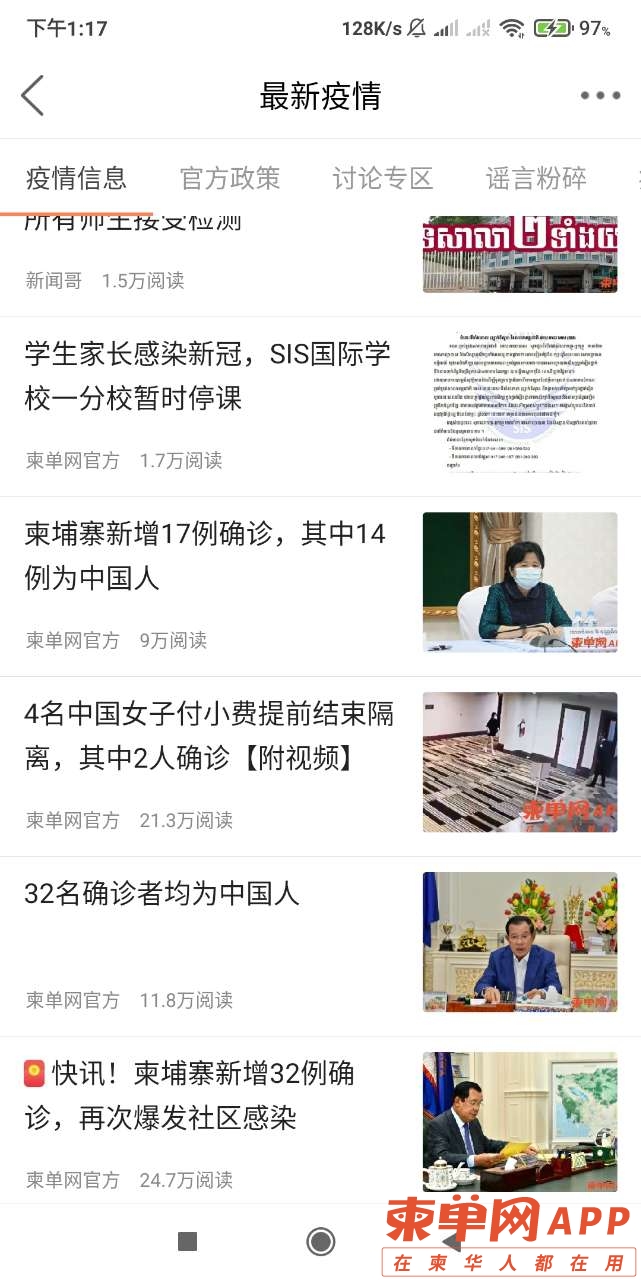641x1280 pixels.
Task: Open recent apps with the square button
Action: click(x=187, y=1242)
